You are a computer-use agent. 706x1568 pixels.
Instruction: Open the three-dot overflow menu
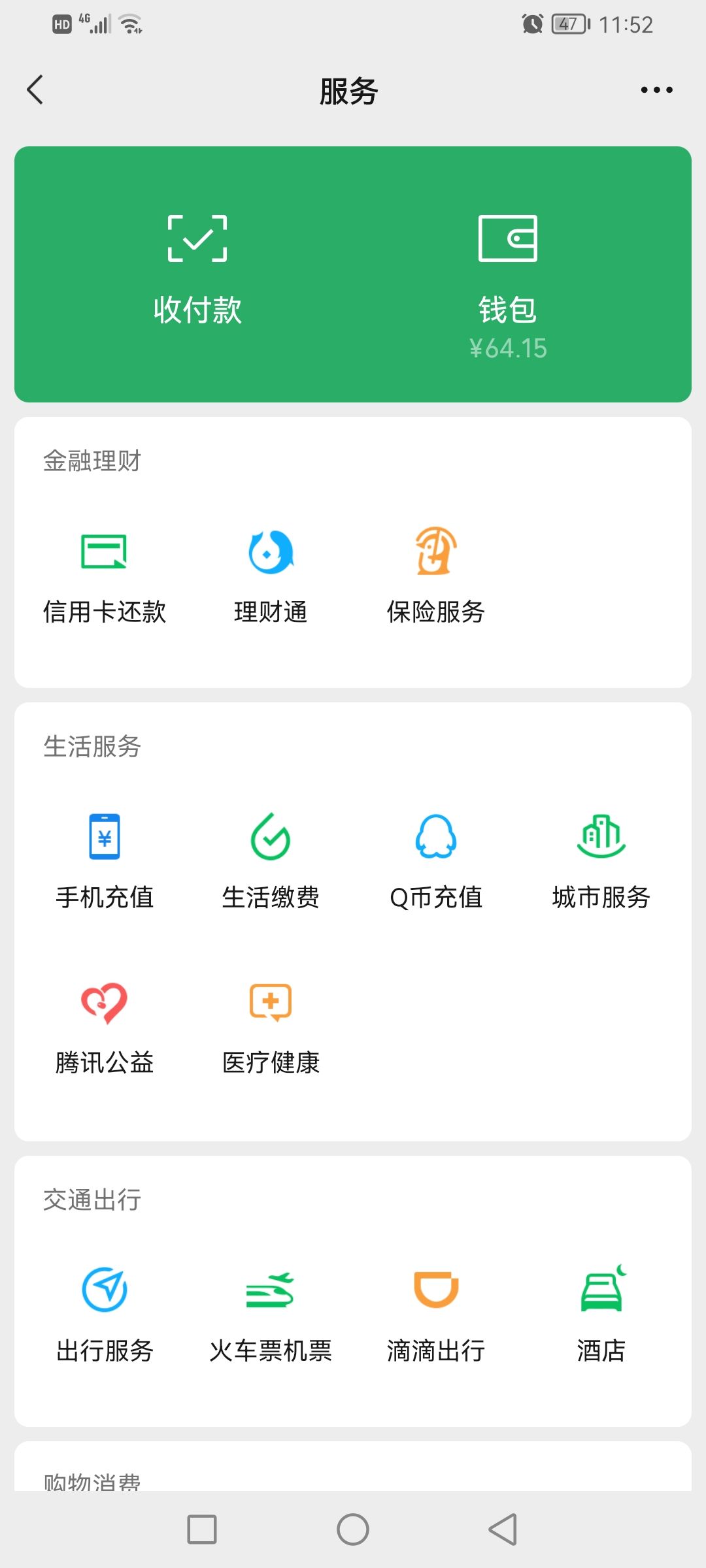tap(656, 90)
